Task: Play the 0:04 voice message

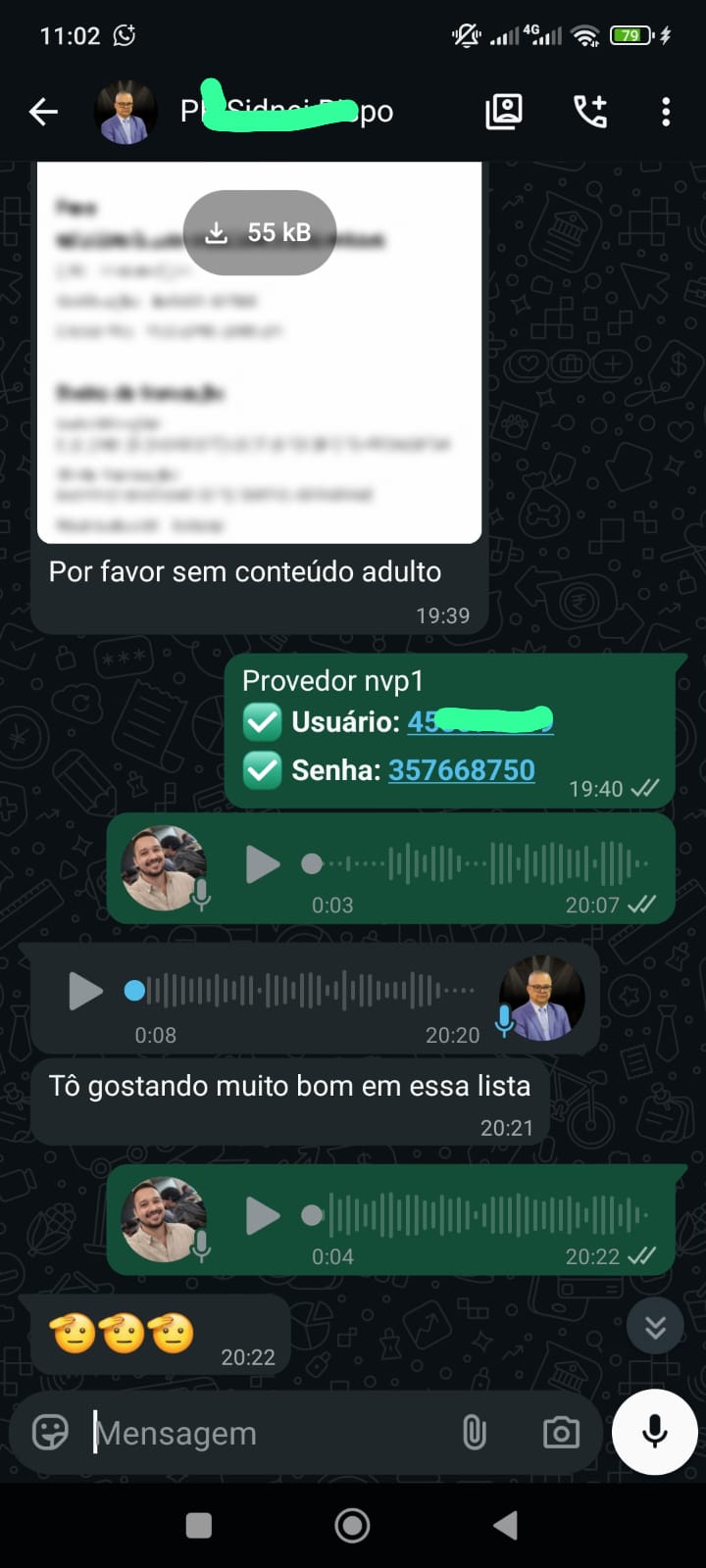Action: [262, 1216]
